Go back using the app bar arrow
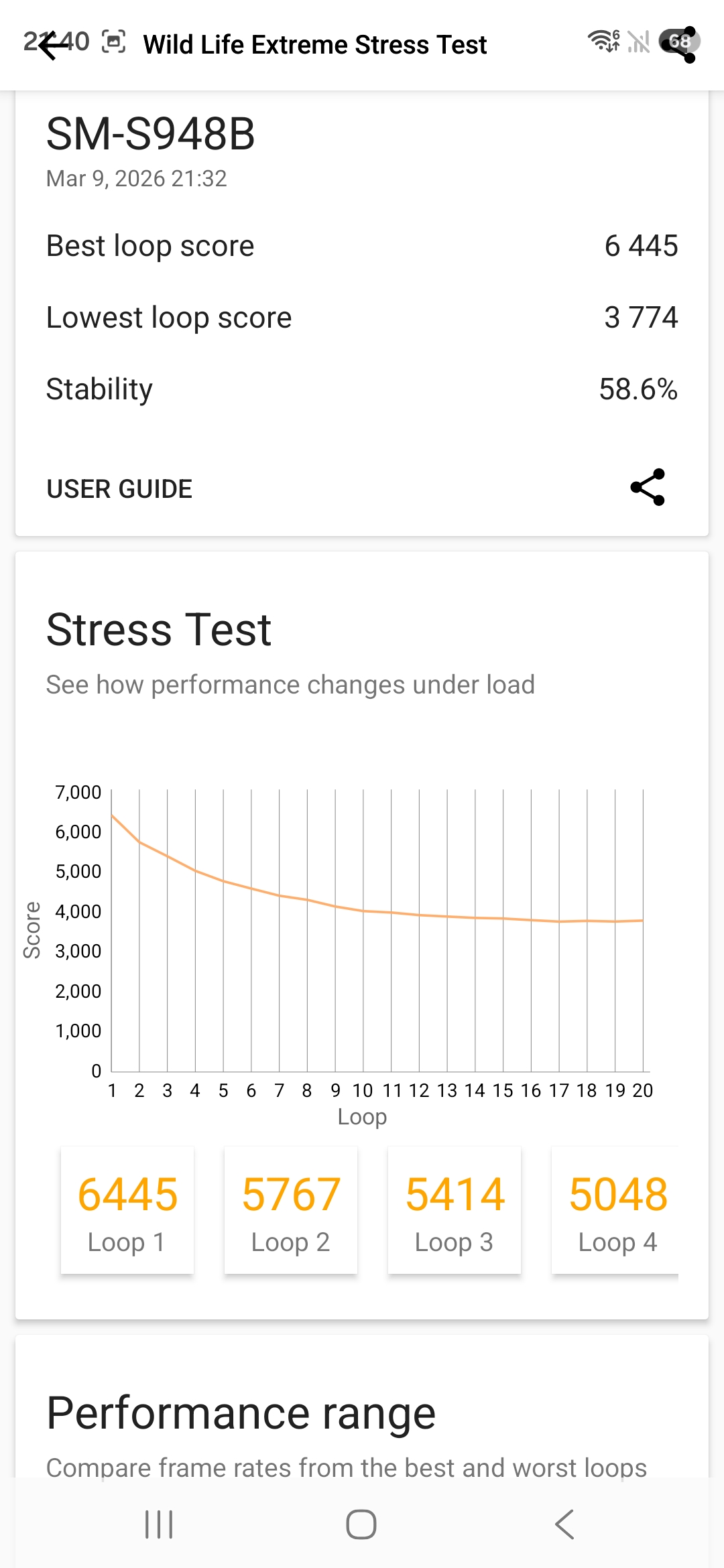724x1568 pixels. point(52,46)
